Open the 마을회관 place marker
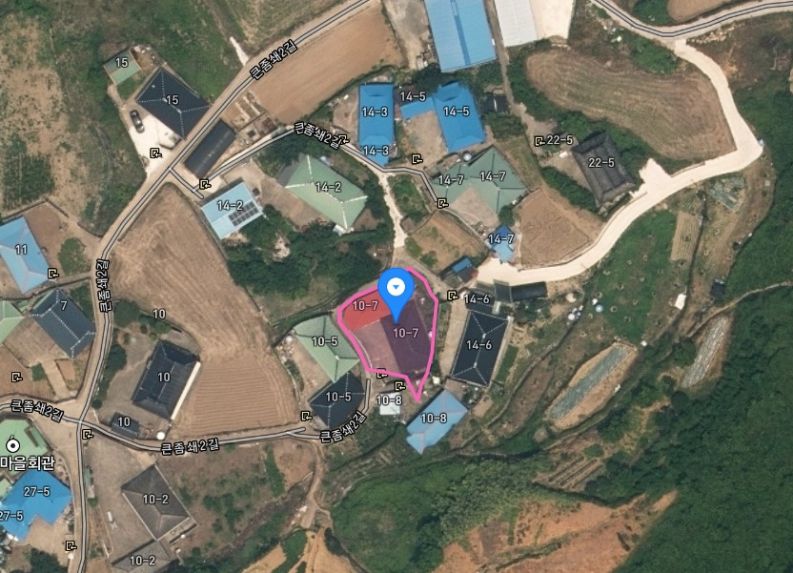 point(13,446)
